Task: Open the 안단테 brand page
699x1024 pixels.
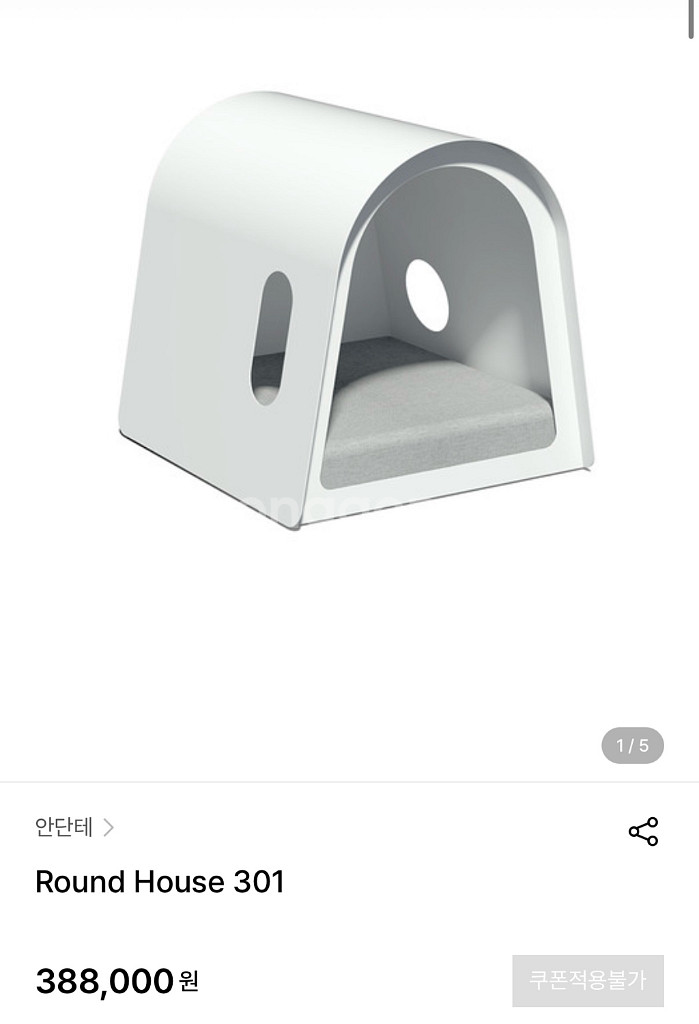Action: tap(74, 827)
